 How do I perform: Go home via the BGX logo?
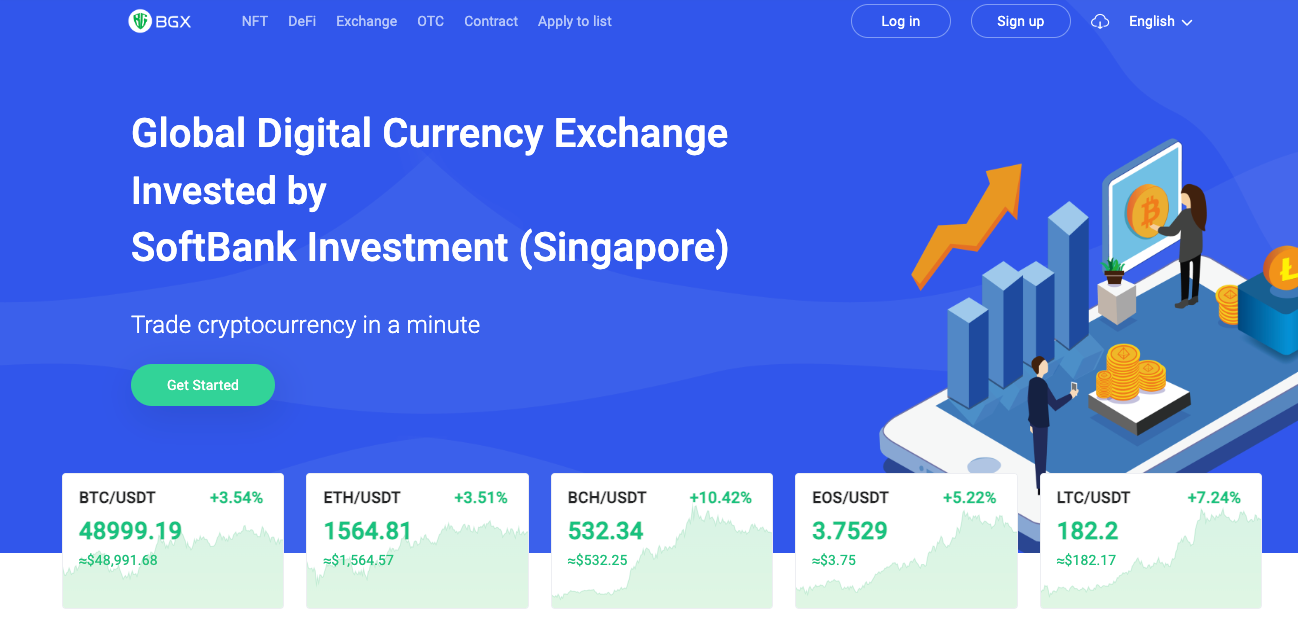[x=160, y=21]
